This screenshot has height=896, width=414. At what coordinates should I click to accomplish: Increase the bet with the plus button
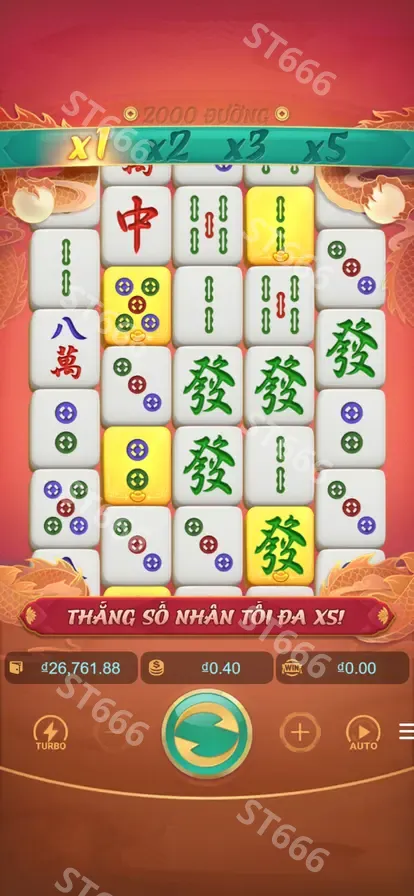[x=300, y=732]
